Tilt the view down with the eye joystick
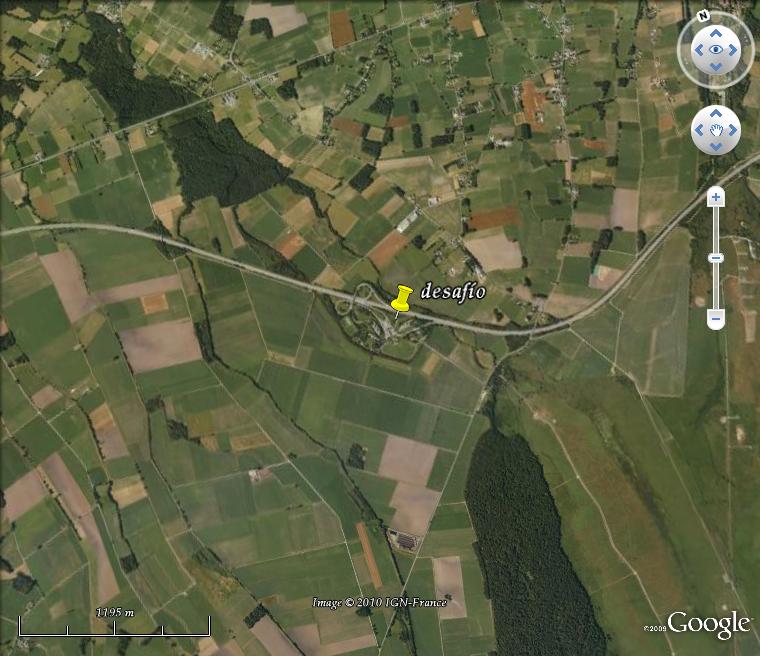Screen dimensions: 760x656 (x=716, y=67)
